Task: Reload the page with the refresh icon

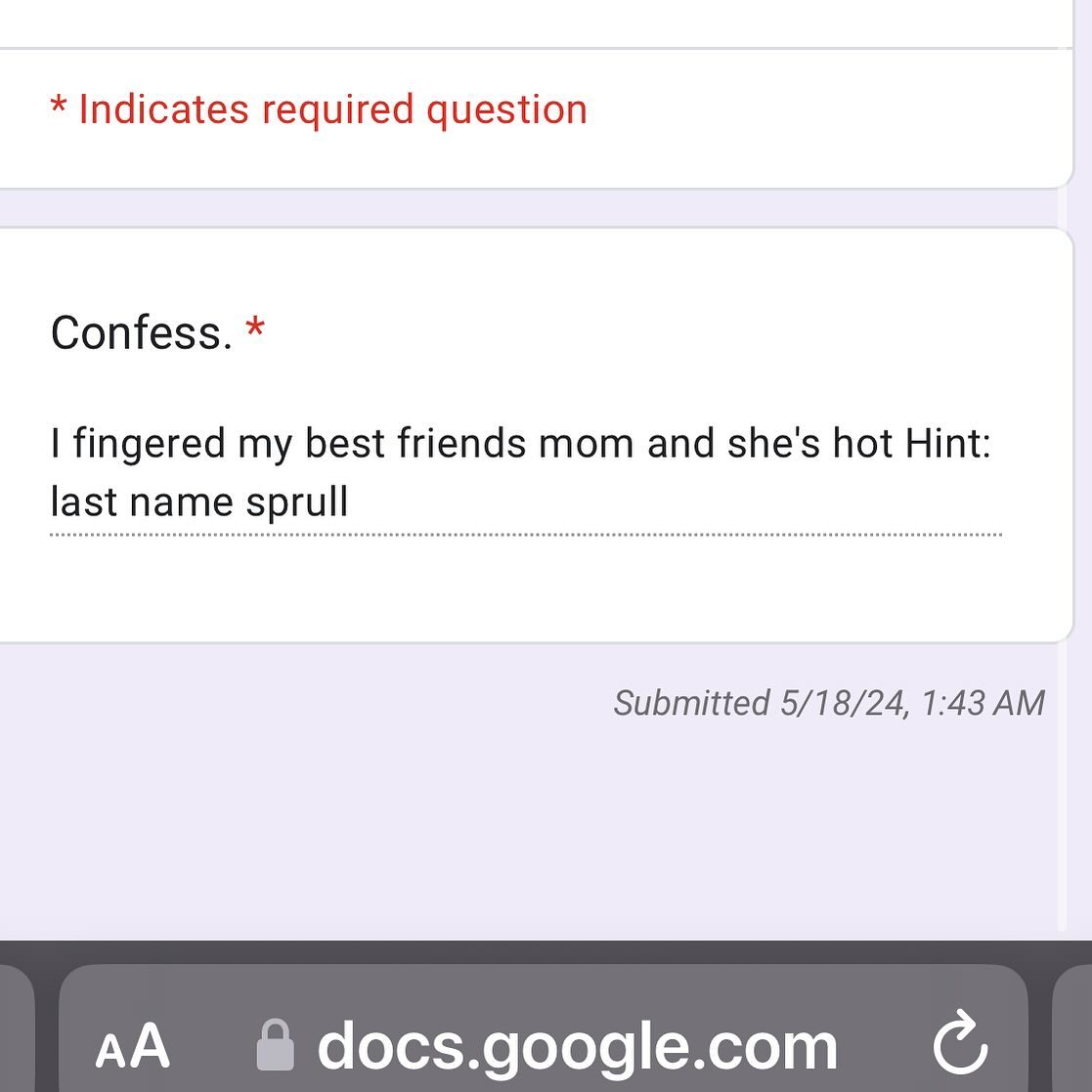Action: pyautogui.click(x=960, y=1045)
